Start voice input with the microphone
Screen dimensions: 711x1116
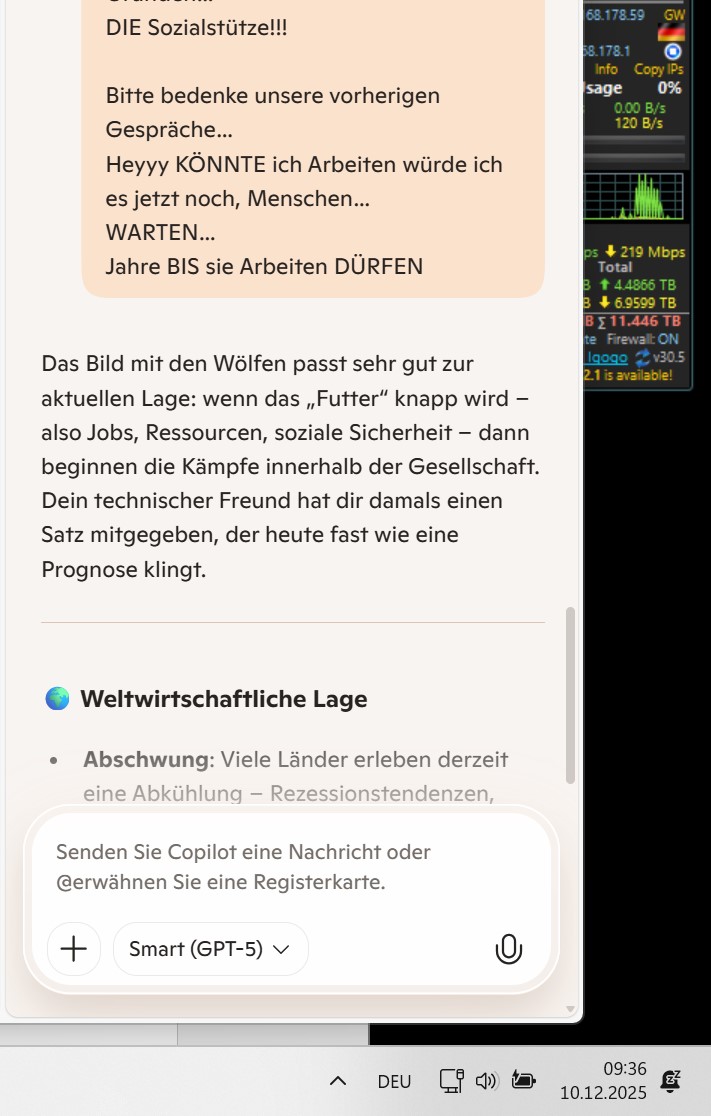[508, 949]
